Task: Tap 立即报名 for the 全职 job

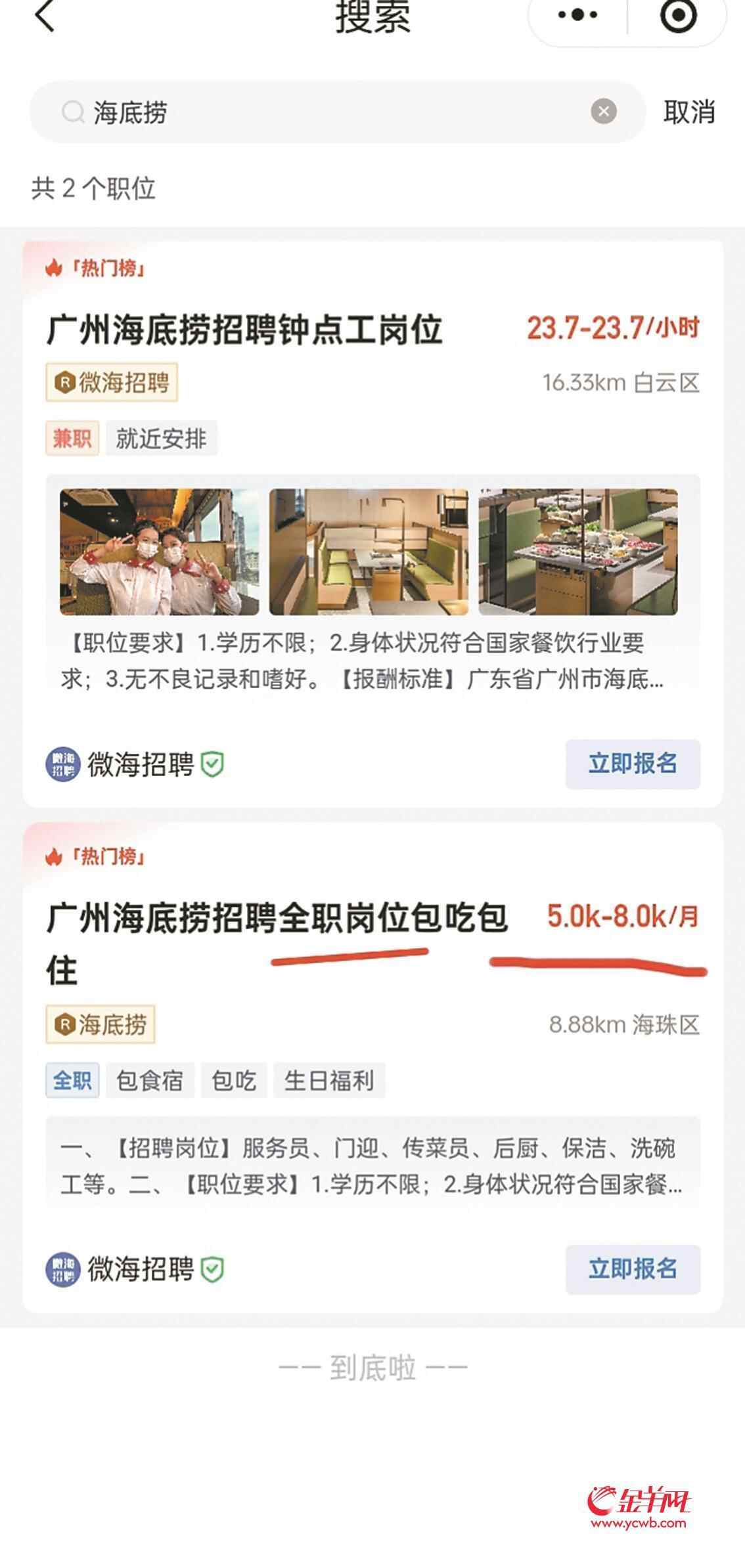Action: tap(632, 1269)
